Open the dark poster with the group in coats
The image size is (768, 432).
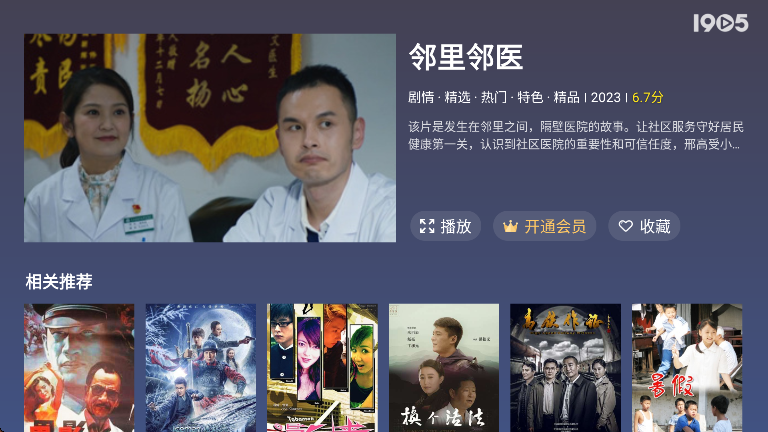pos(565,367)
